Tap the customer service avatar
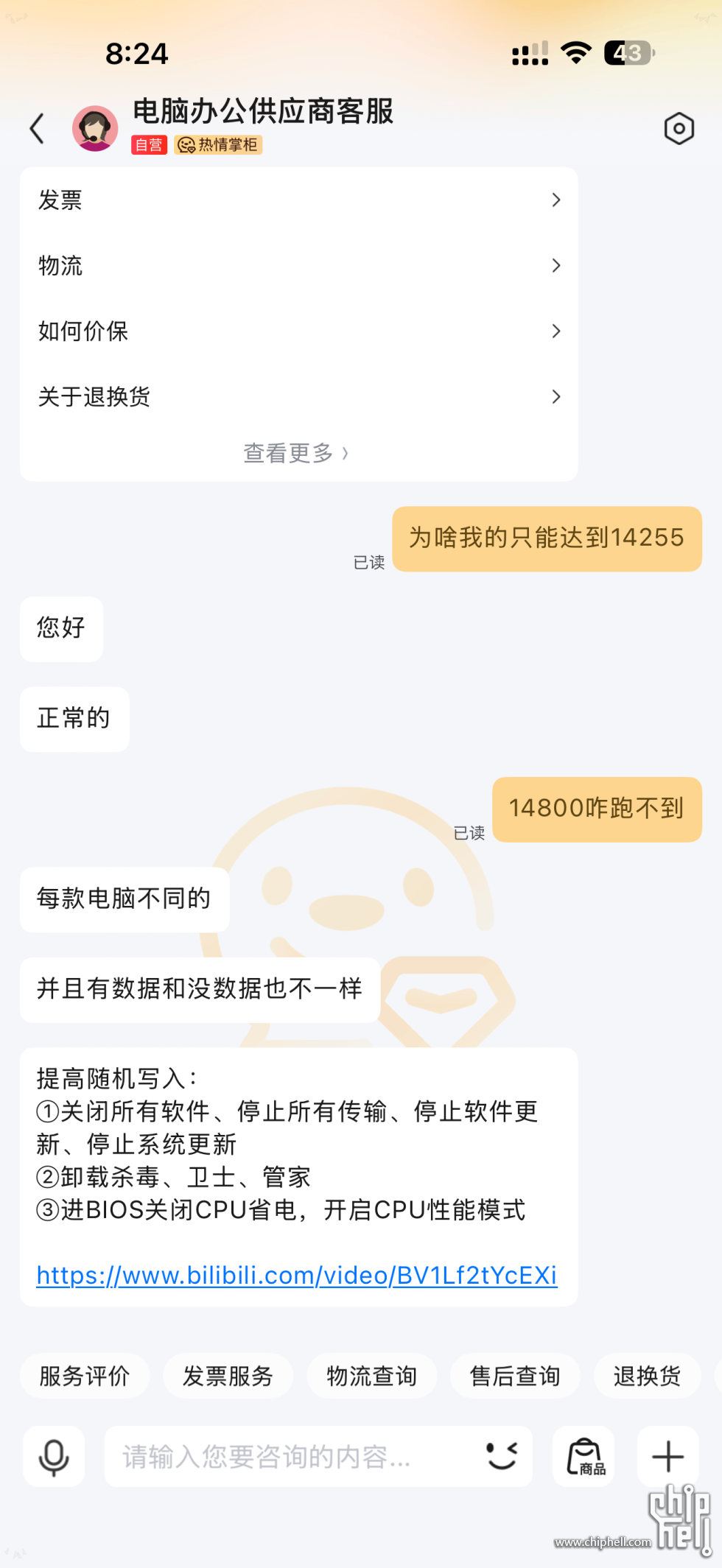The height and width of the screenshot is (1568, 722). pyautogui.click(x=95, y=128)
